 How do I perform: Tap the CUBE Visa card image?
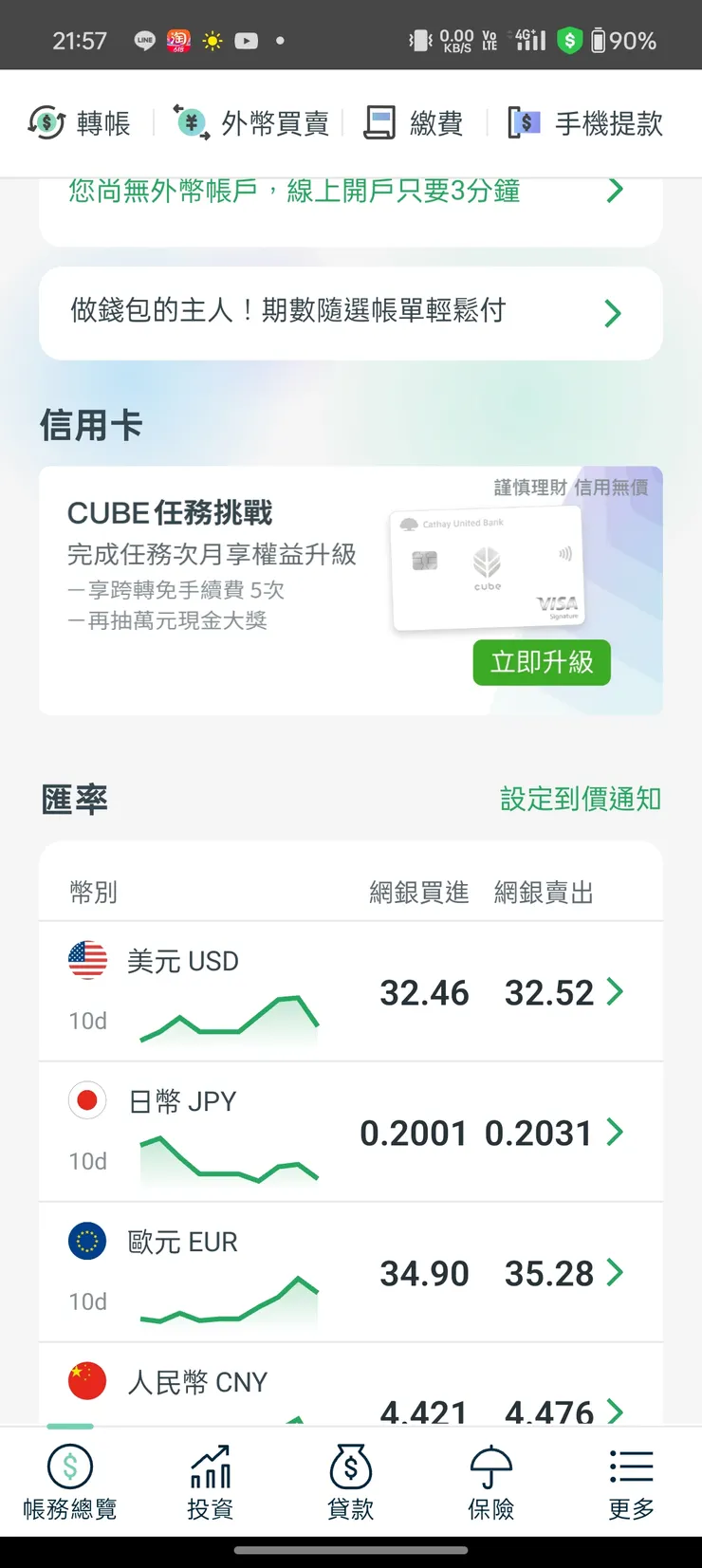point(488,566)
